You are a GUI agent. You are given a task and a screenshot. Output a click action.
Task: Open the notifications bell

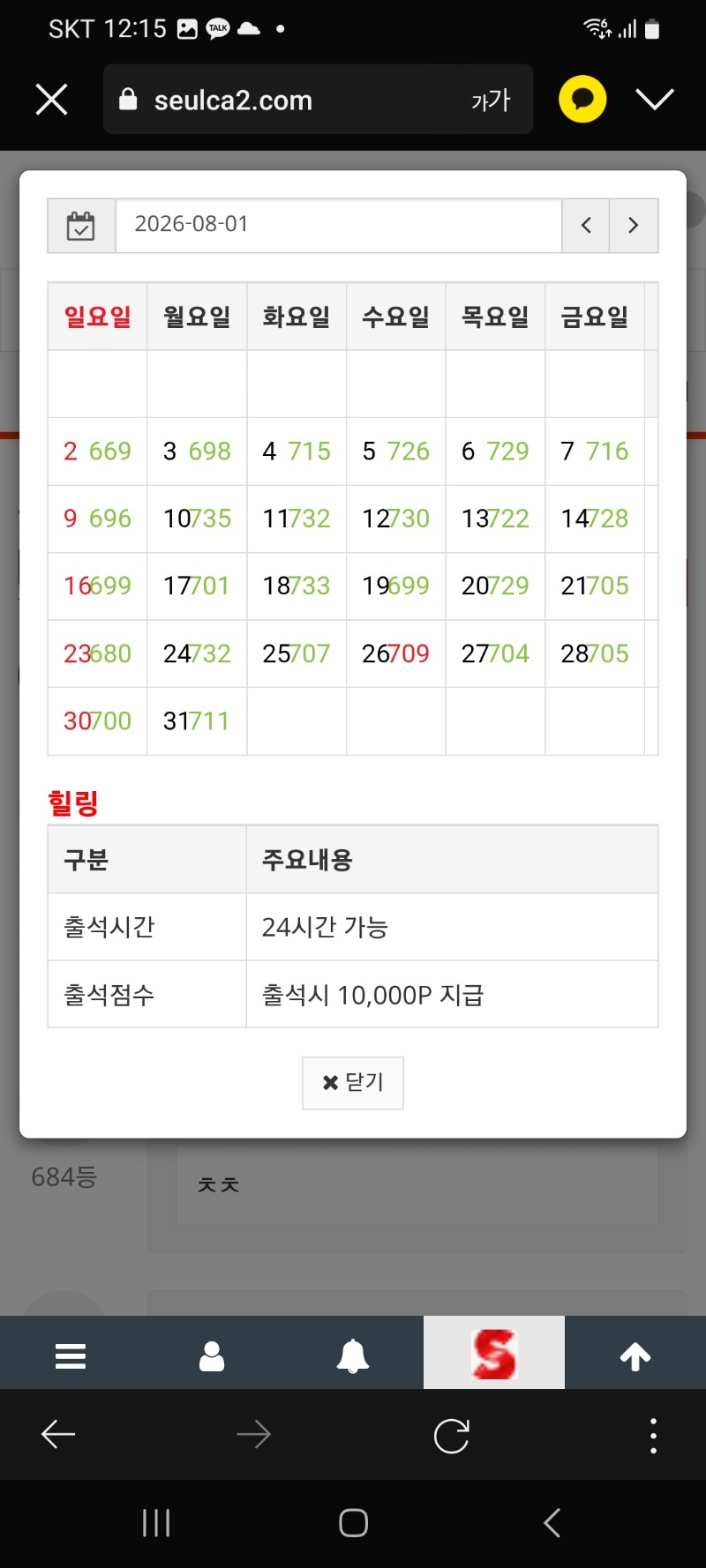(x=353, y=1355)
